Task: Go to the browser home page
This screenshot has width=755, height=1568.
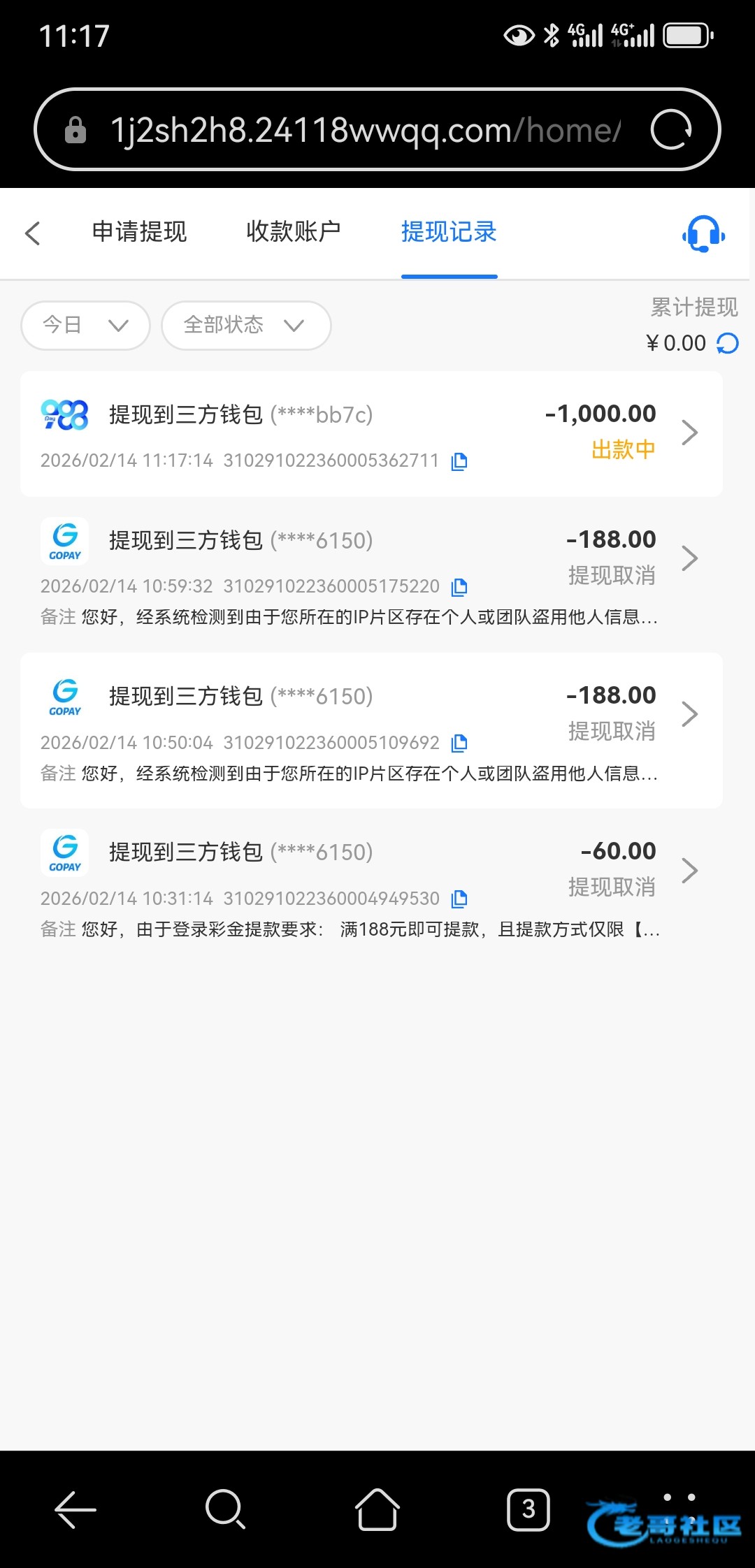Action: click(x=377, y=1509)
